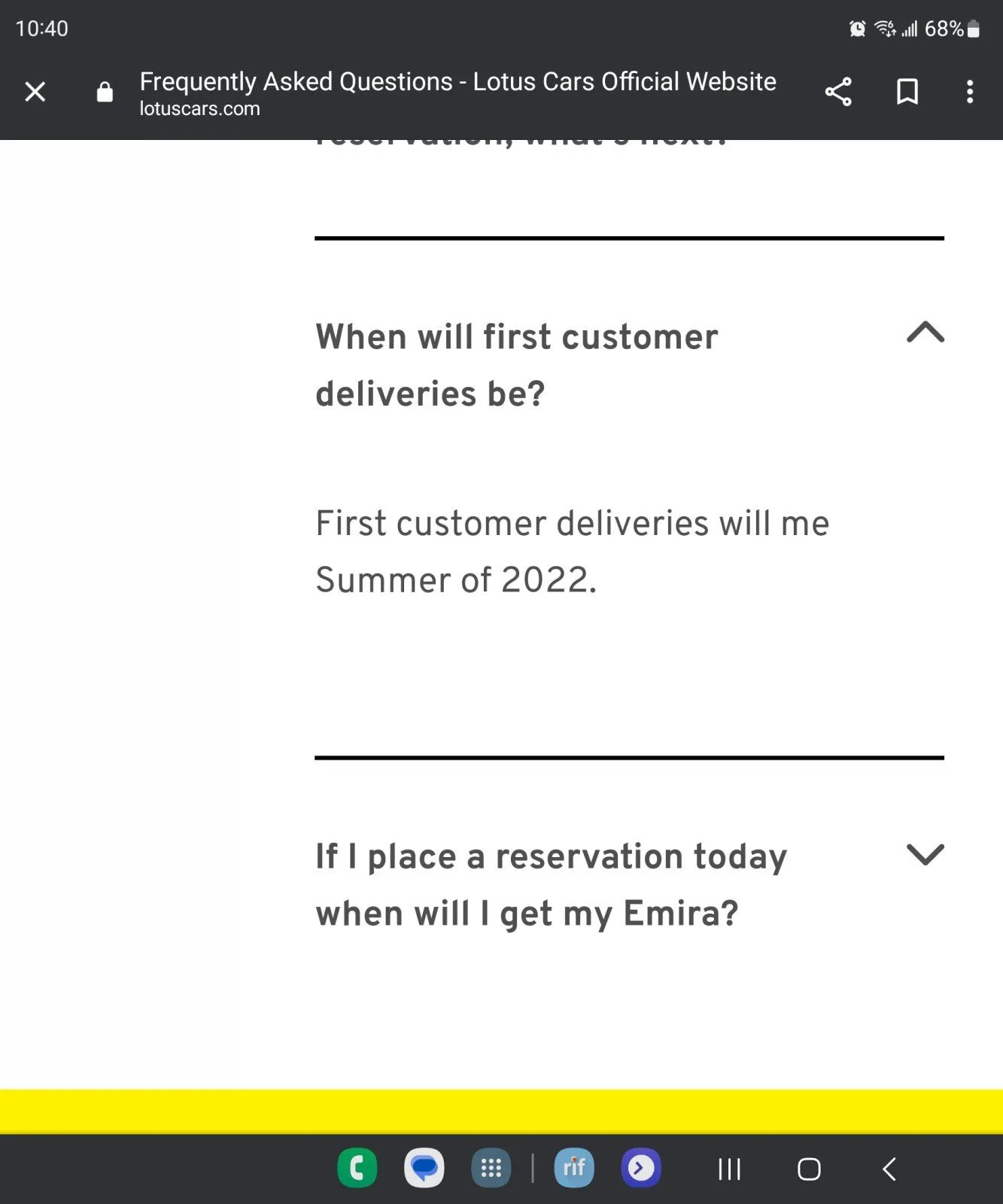Share this FAQ page
This screenshot has height=1204, width=1003.
point(838,92)
